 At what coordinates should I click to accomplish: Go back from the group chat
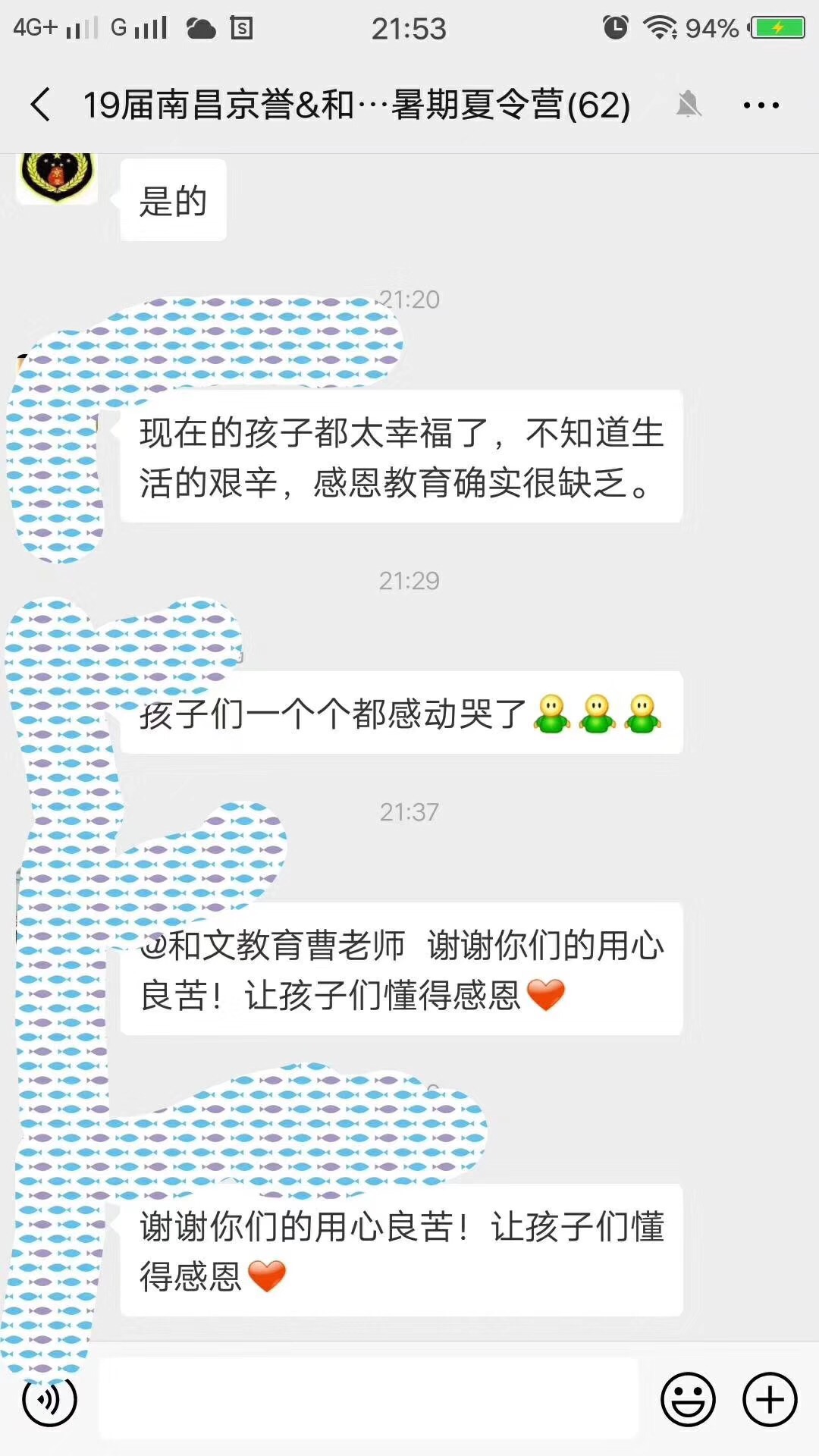[41, 105]
